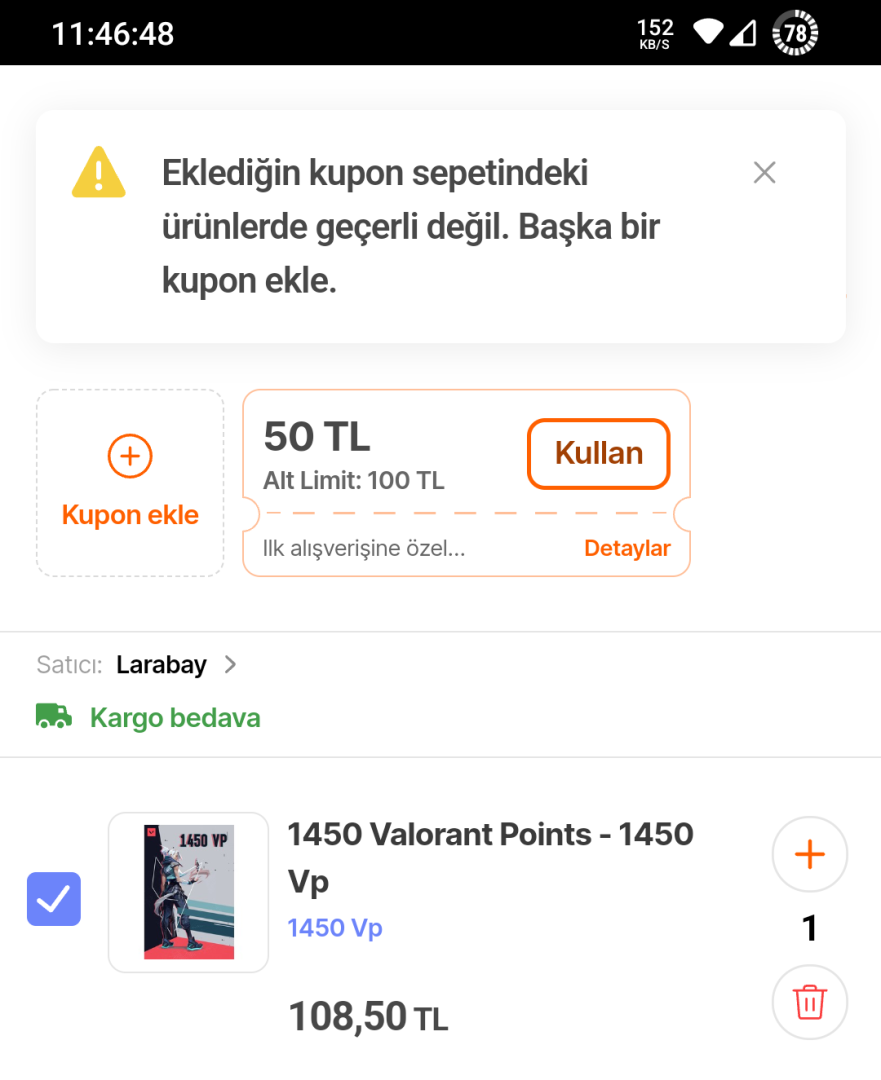Screen dimensions: 881x1080
Task: Tap the trash icon to remove the item
Action: click(x=809, y=1002)
